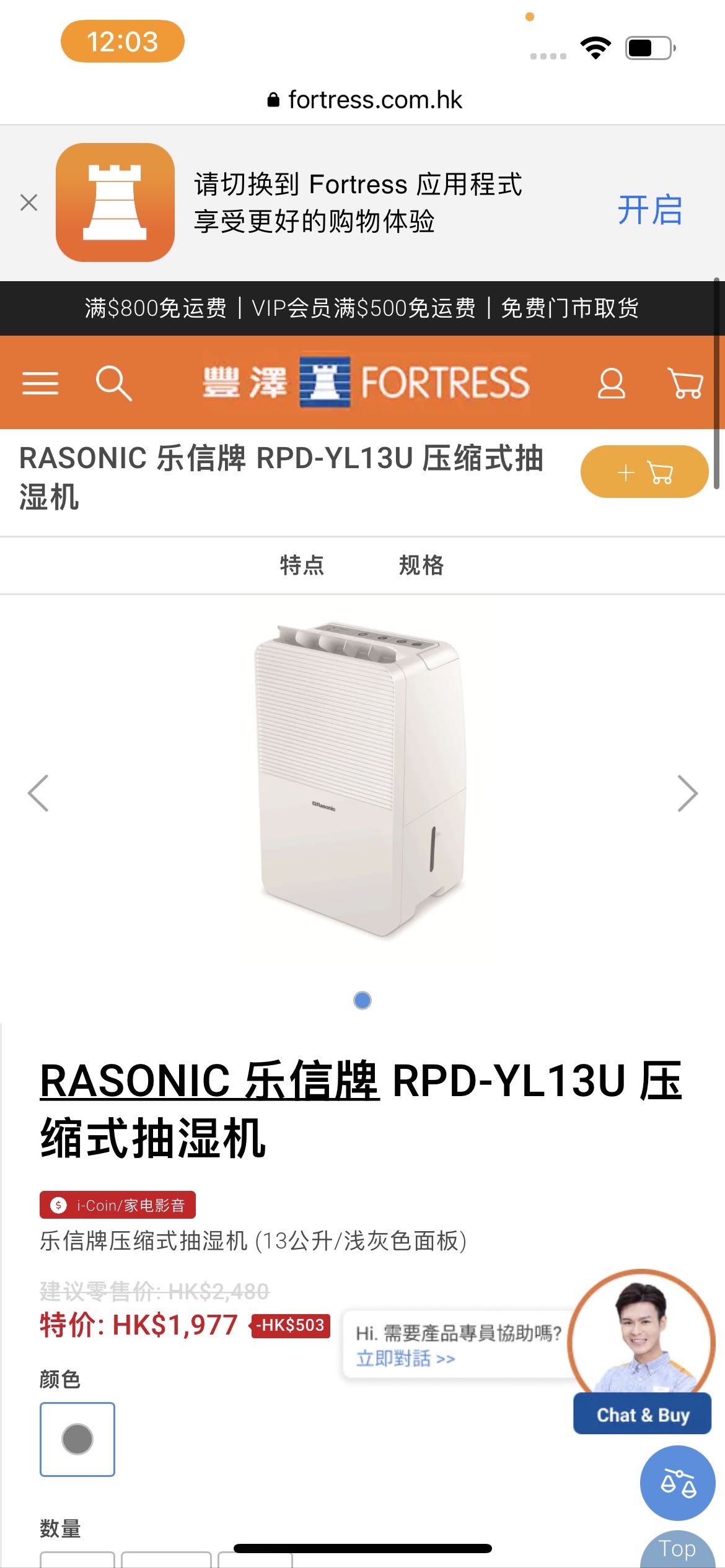725x1568 pixels.
Task: Open the shopping cart
Action: (x=685, y=383)
